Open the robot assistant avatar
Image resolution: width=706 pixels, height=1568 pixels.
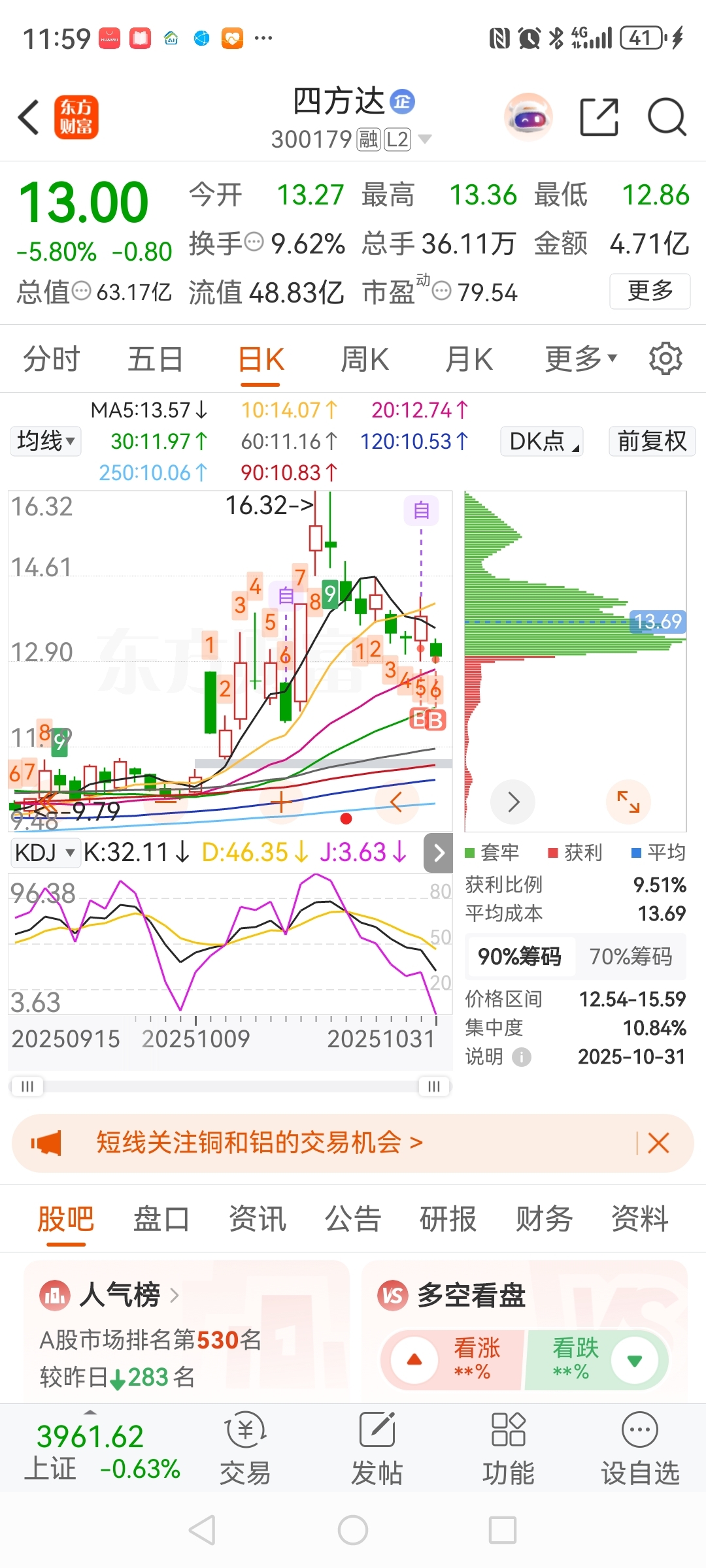click(x=528, y=118)
